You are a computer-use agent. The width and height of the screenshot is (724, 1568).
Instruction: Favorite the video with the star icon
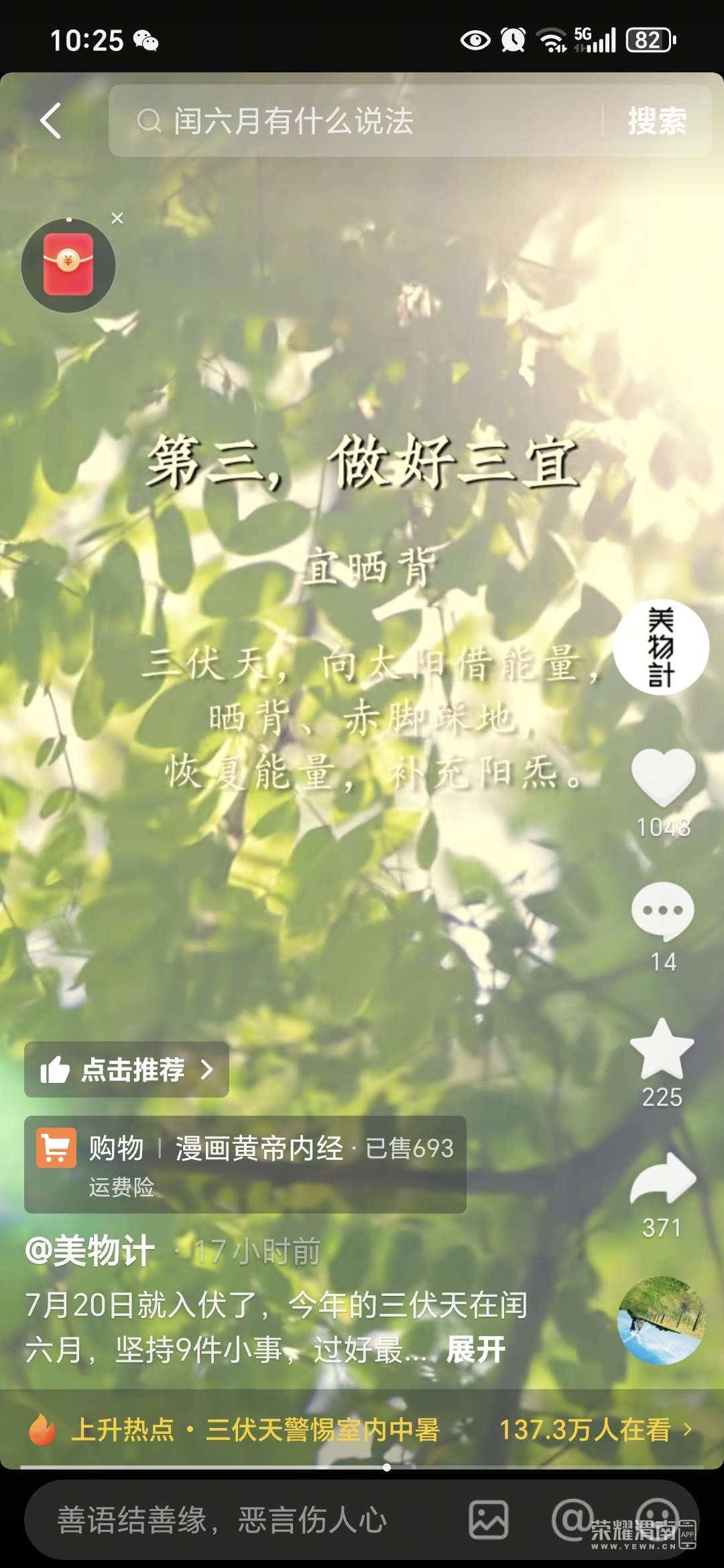click(662, 1050)
